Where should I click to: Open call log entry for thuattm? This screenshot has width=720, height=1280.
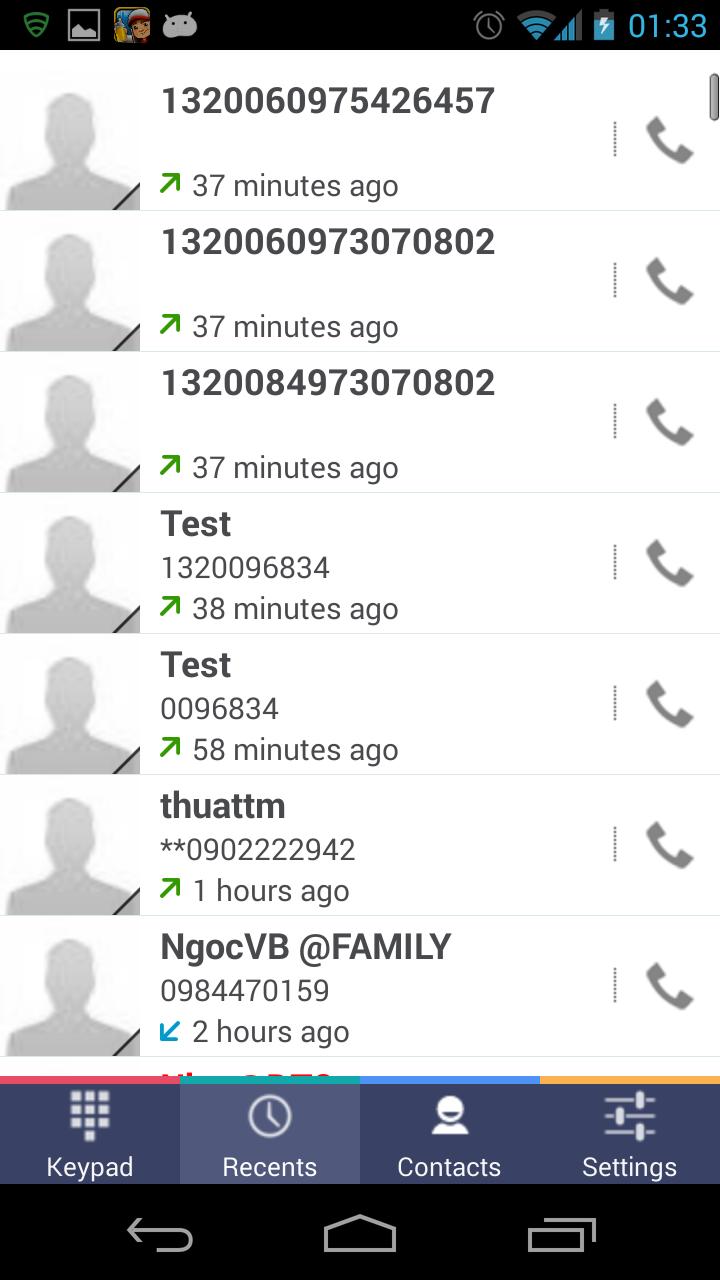(x=370, y=846)
